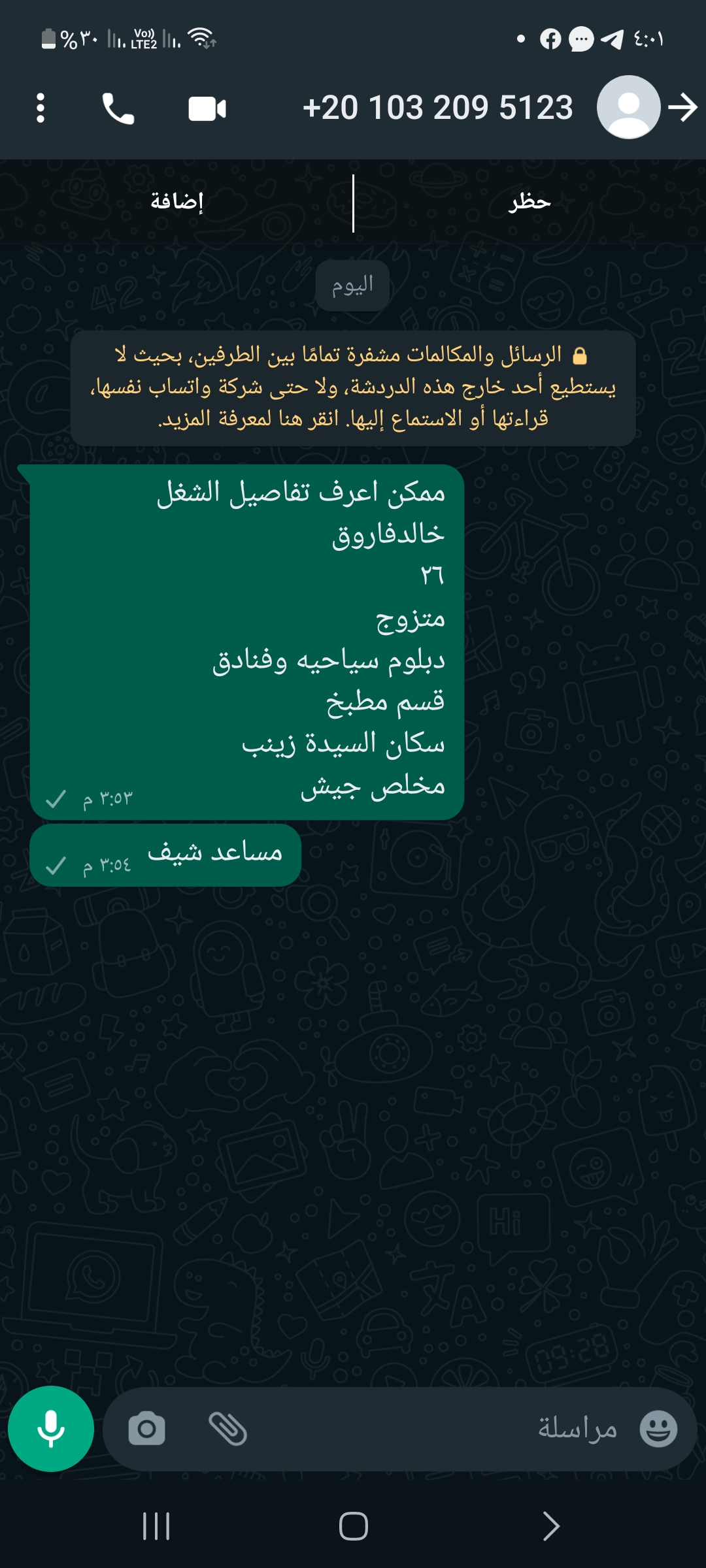The width and height of the screenshot is (706, 1568).
Task: Open the encryption info notice
Action: click(x=353, y=387)
